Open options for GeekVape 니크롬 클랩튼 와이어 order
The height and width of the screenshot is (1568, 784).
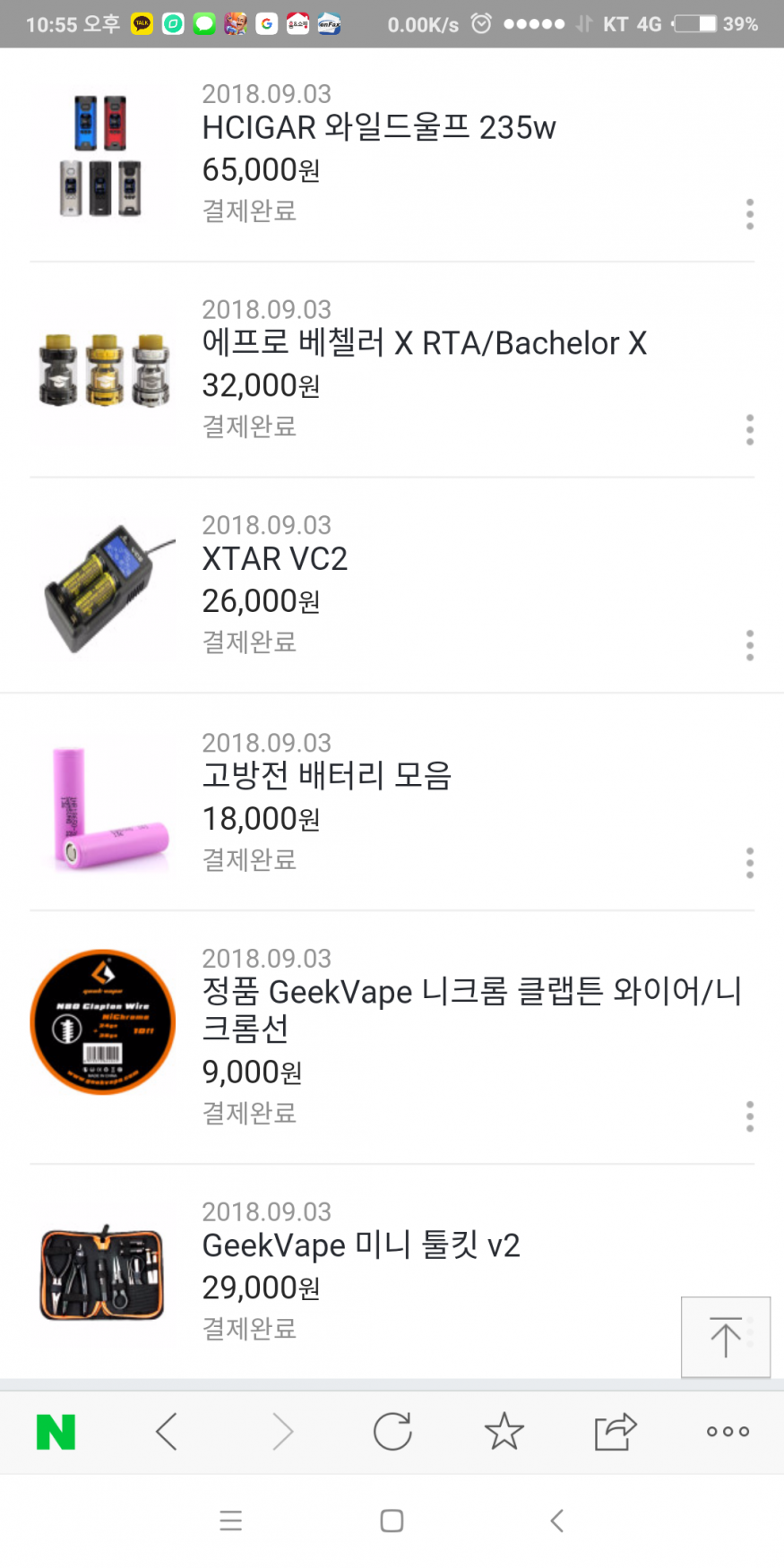click(x=750, y=1116)
